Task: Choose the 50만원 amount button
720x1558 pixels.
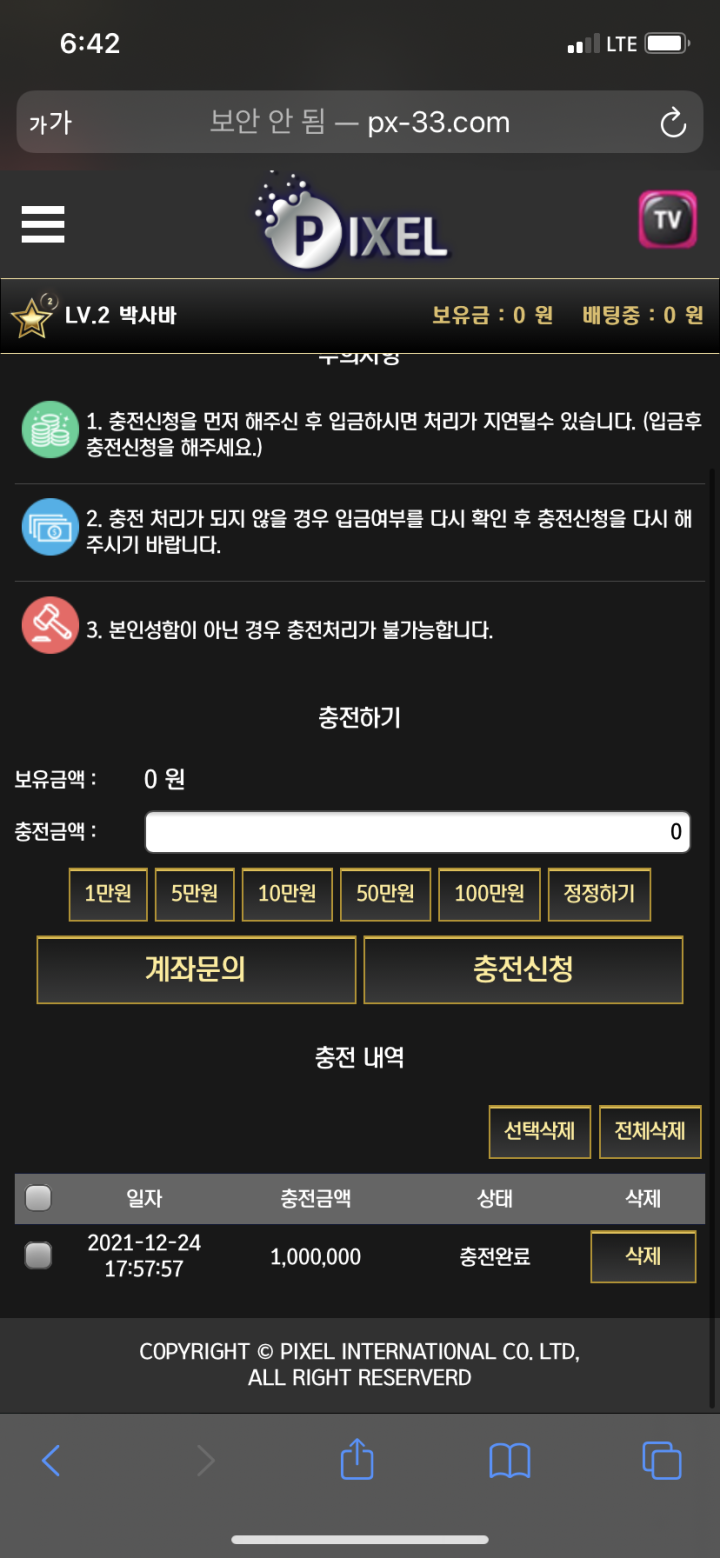Action: 385,893
